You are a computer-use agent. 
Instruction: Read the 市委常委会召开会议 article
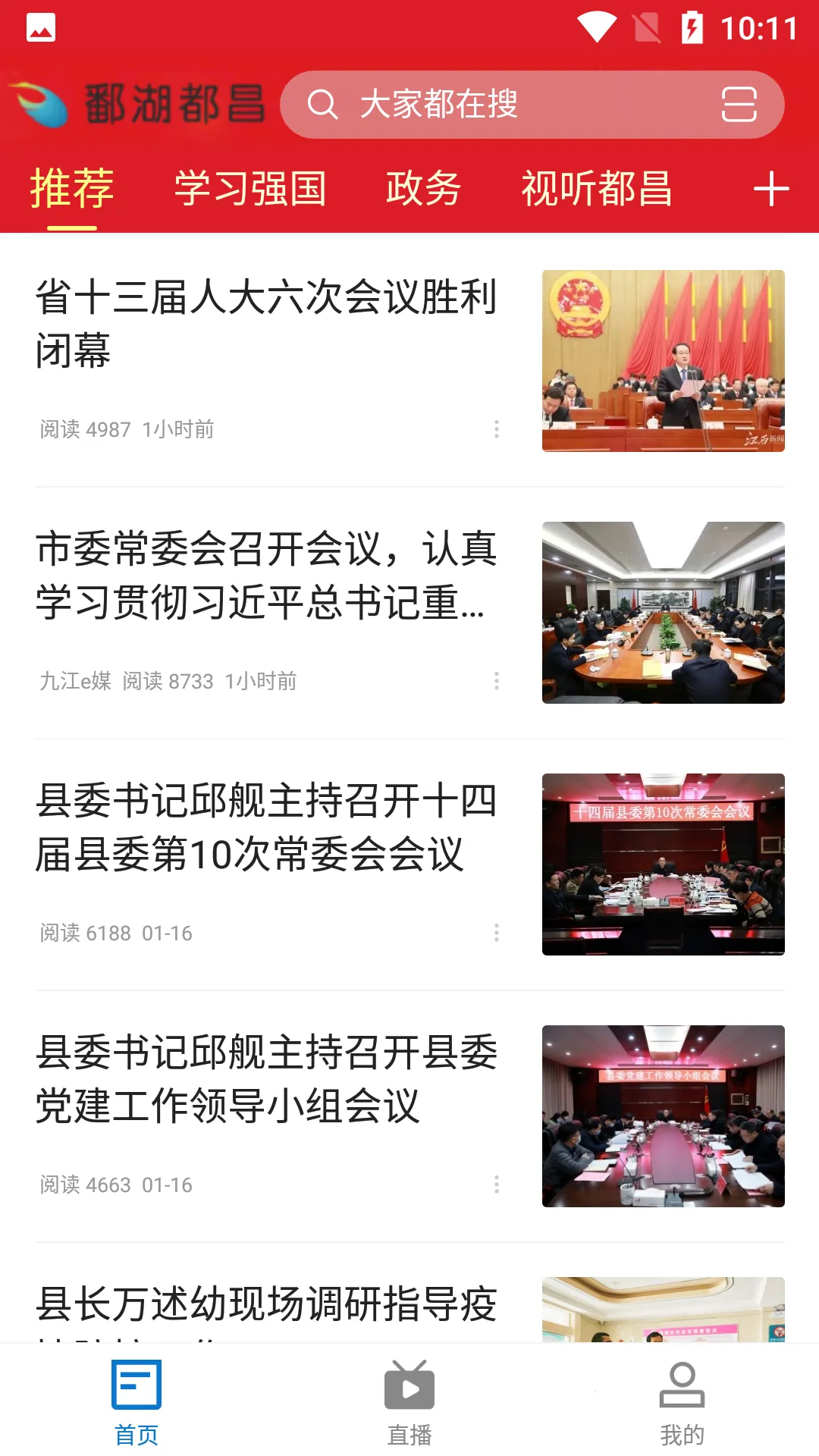click(x=265, y=575)
